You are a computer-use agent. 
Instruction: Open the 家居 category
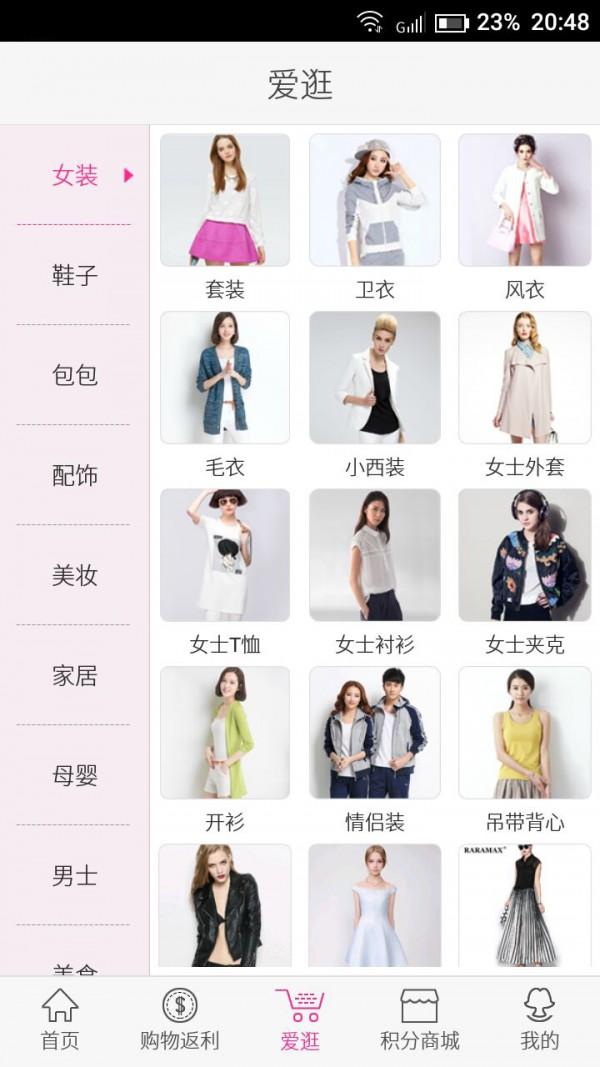pos(74,675)
